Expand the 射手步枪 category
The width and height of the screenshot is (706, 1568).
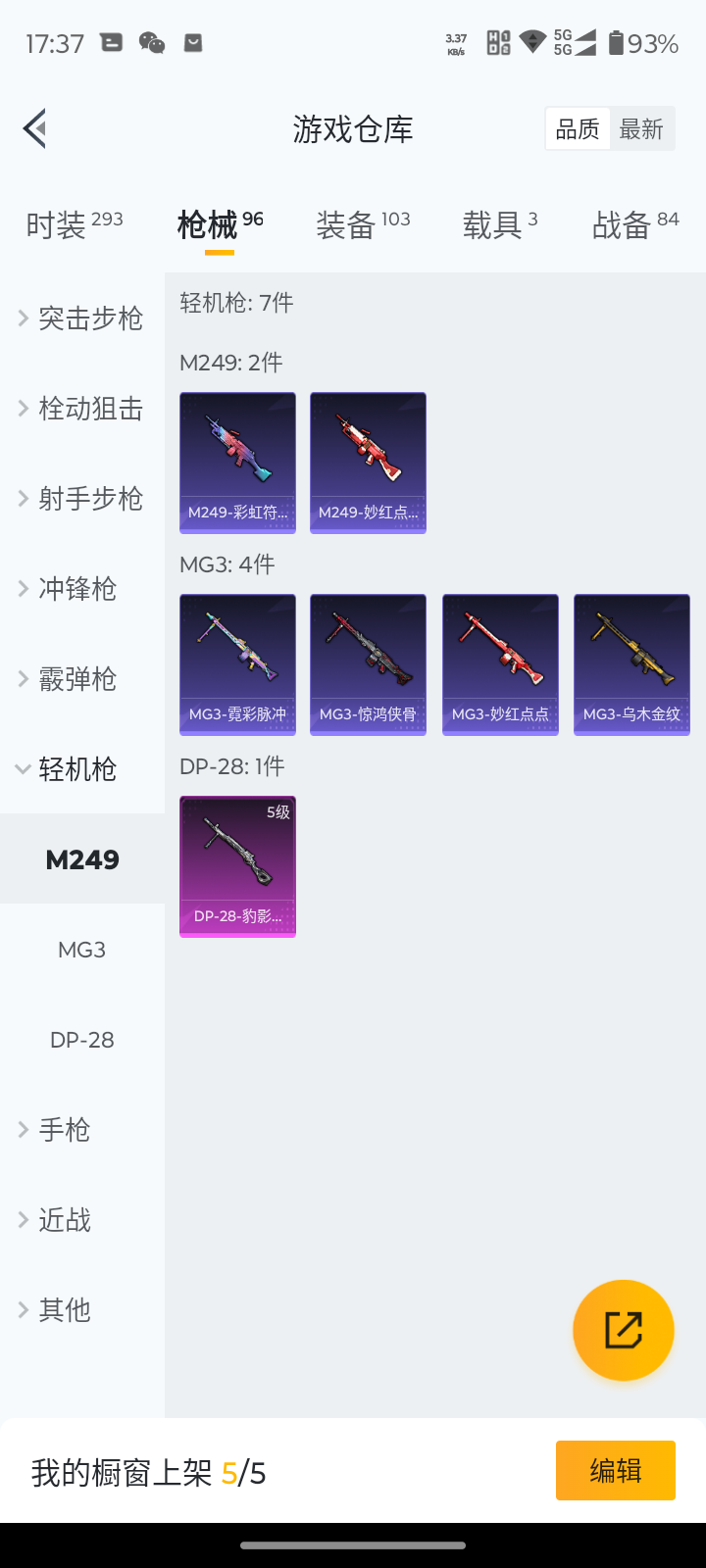click(82, 499)
